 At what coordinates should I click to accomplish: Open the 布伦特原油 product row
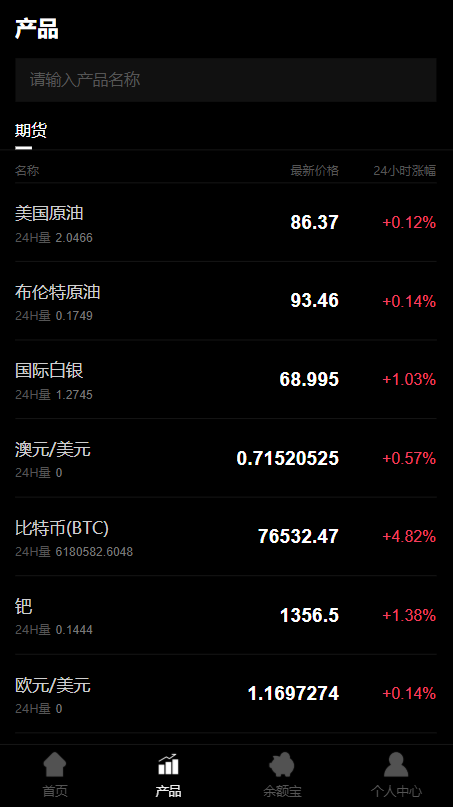[225, 301]
